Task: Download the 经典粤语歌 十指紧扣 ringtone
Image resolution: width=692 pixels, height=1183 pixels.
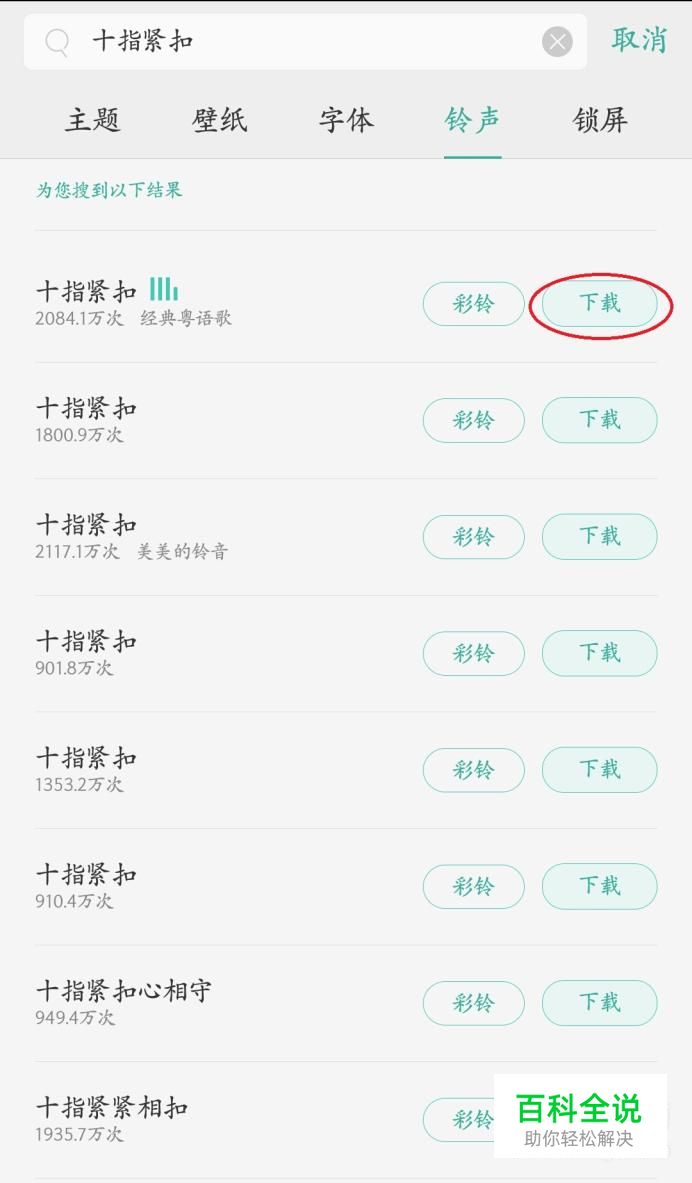Action: [599, 303]
